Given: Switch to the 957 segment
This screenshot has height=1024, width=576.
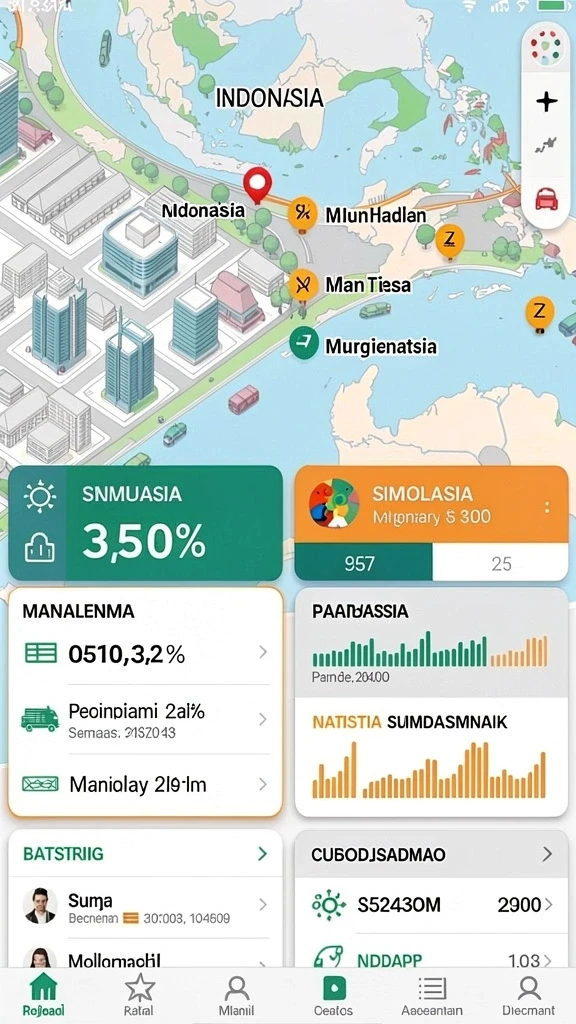Looking at the screenshot, I should point(363,562).
